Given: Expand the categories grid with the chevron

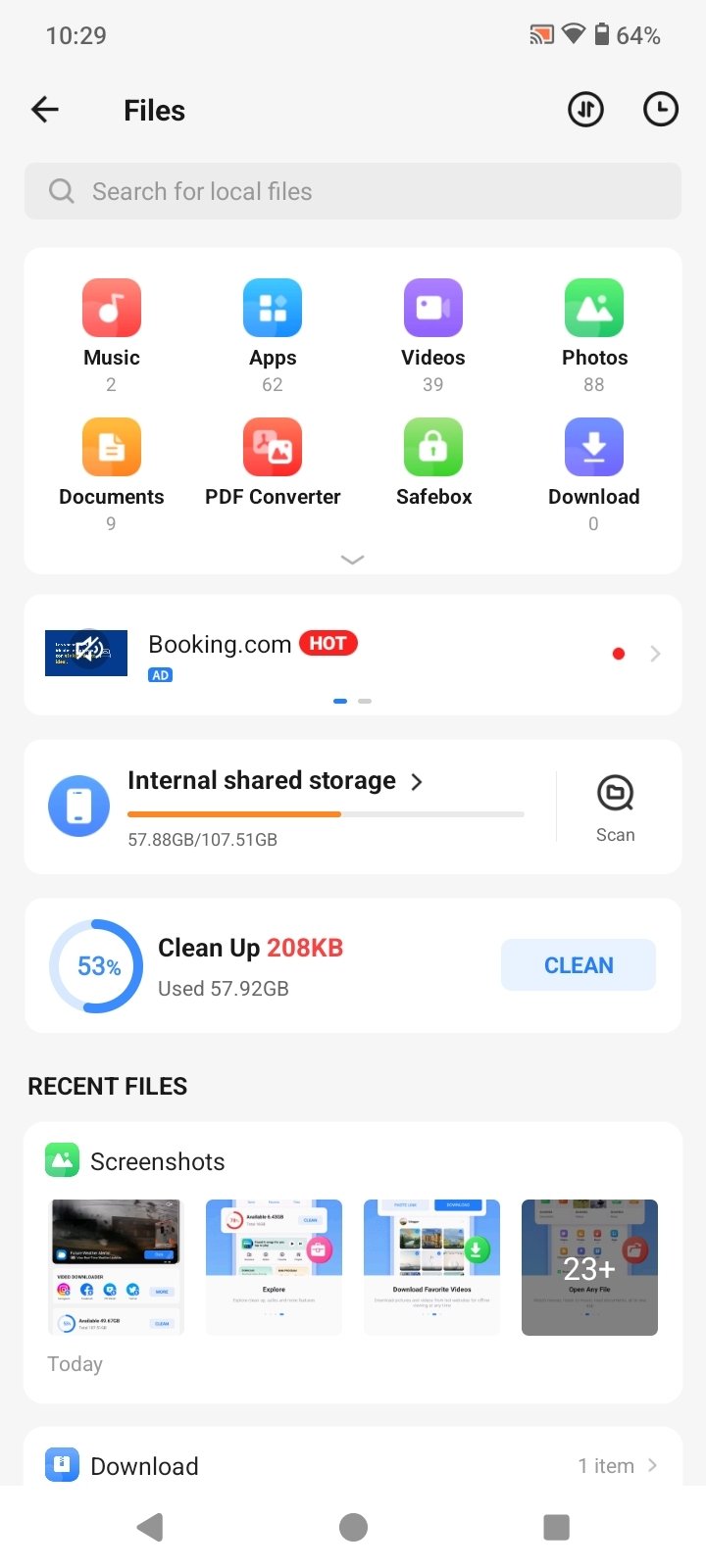Looking at the screenshot, I should [x=353, y=560].
